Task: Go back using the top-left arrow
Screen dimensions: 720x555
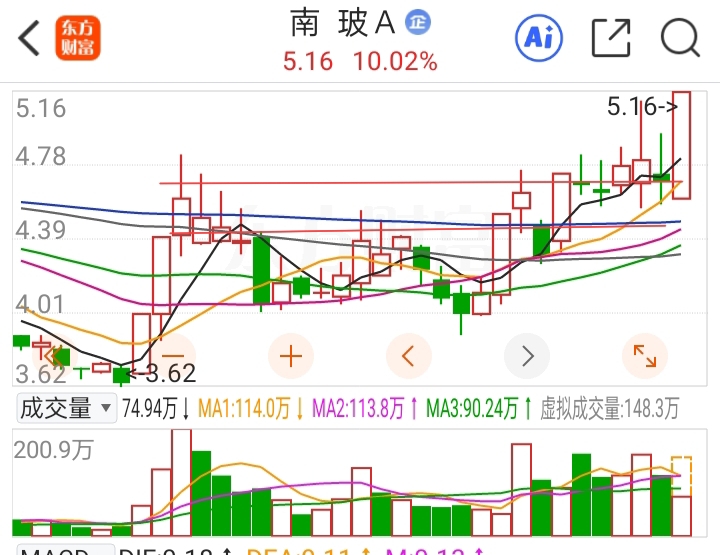Action: point(29,38)
